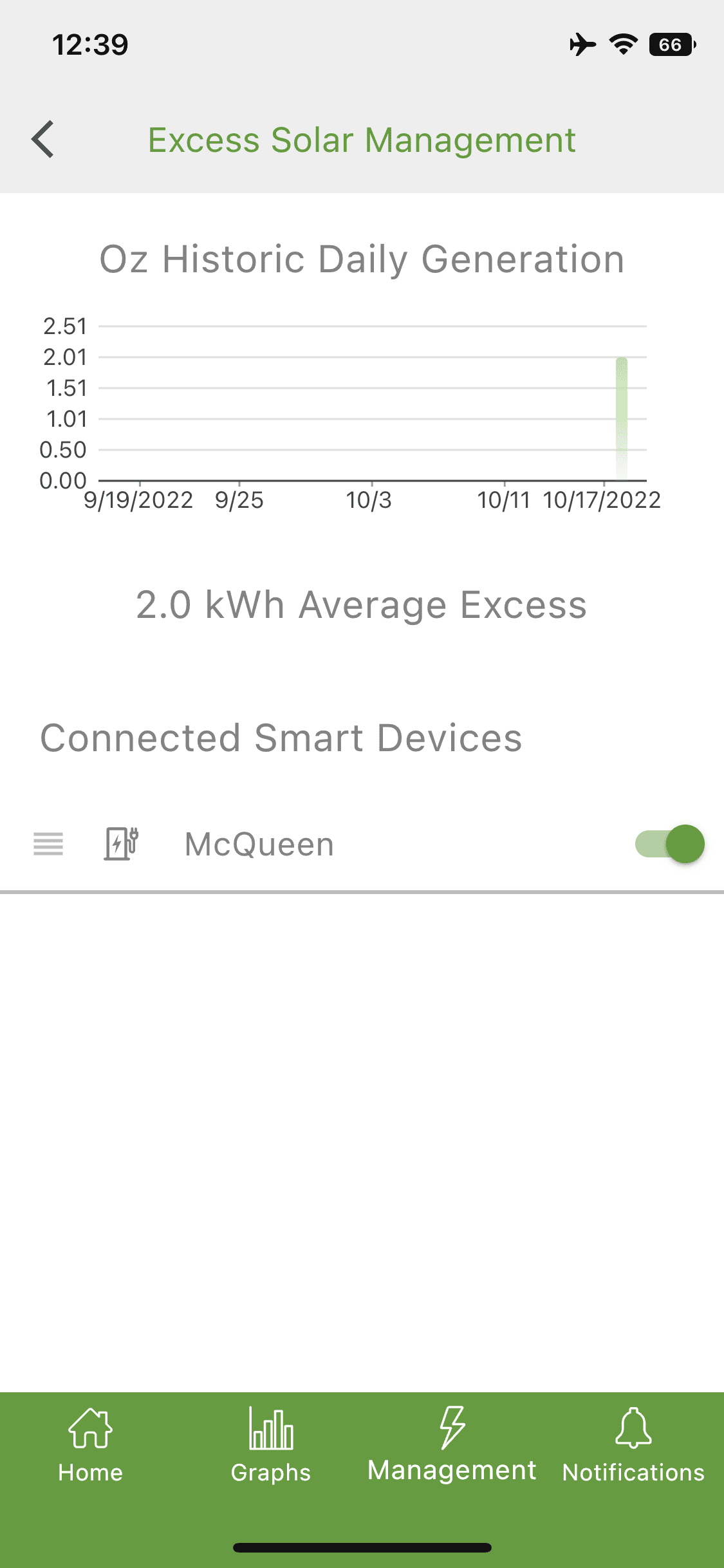The image size is (724, 1568).
Task: Go back from Excess Solar Management
Action: point(43,139)
